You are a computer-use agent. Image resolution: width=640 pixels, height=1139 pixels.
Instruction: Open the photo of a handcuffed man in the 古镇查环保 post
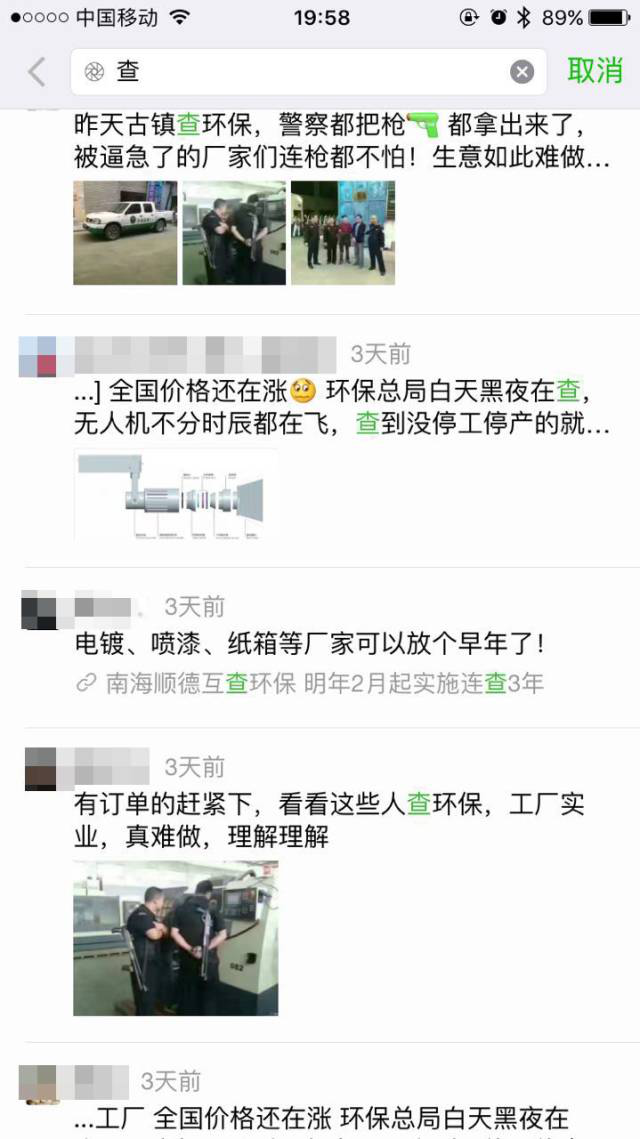click(234, 233)
